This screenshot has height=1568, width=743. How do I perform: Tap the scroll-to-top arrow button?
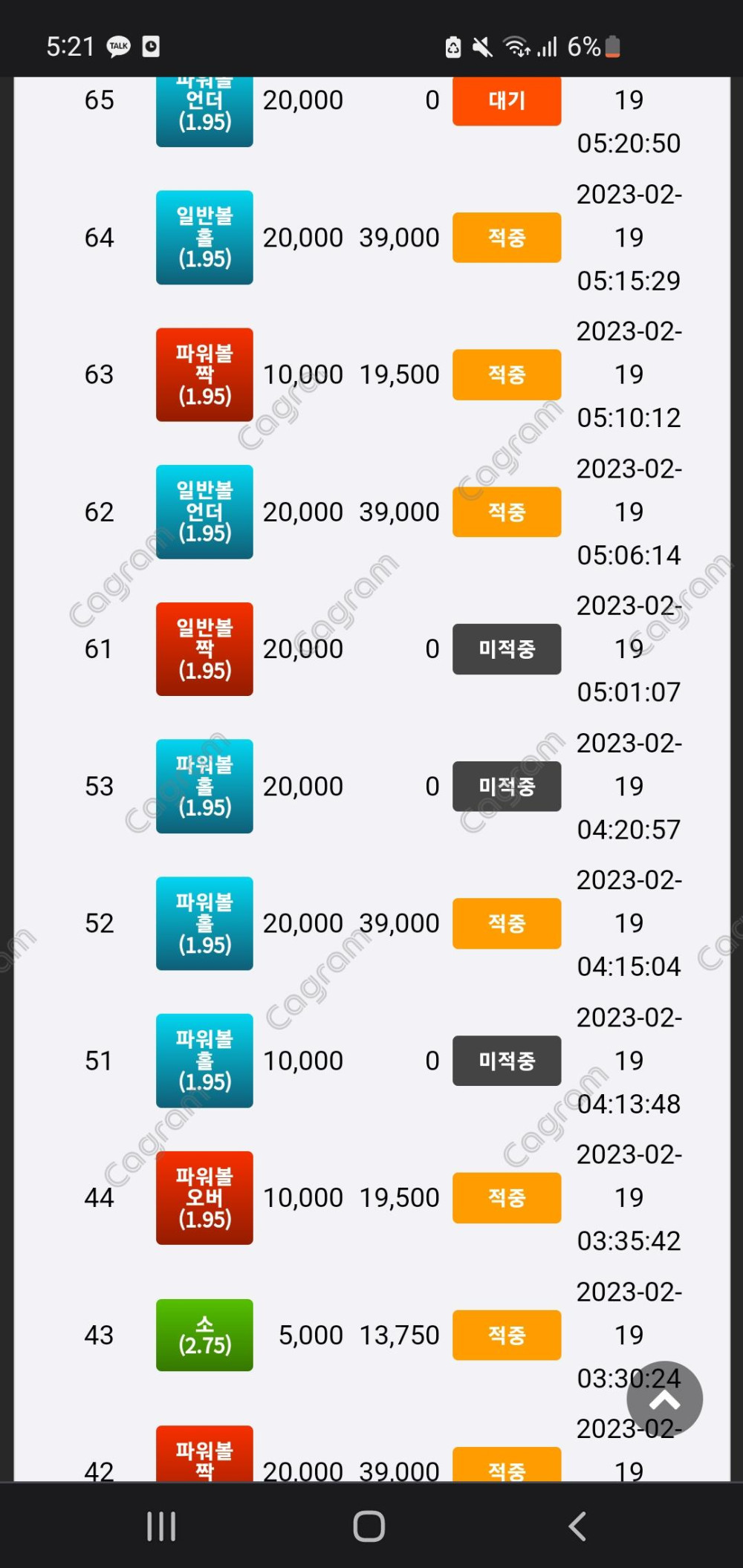664,1399
